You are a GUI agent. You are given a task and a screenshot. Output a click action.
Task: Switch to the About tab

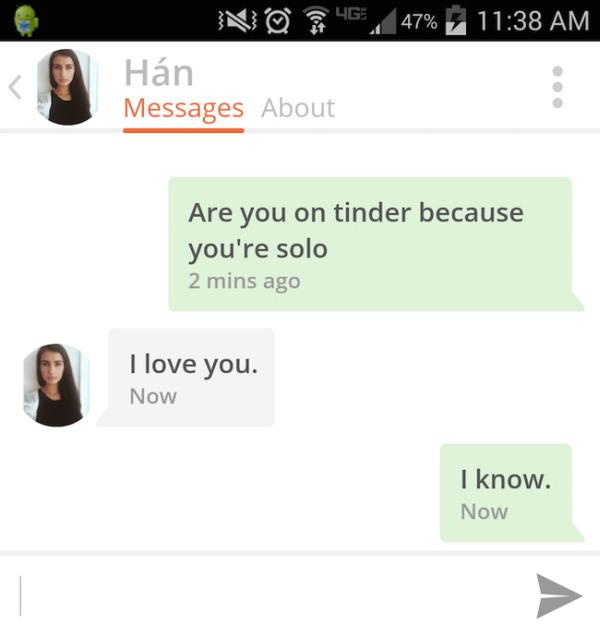pos(298,108)
